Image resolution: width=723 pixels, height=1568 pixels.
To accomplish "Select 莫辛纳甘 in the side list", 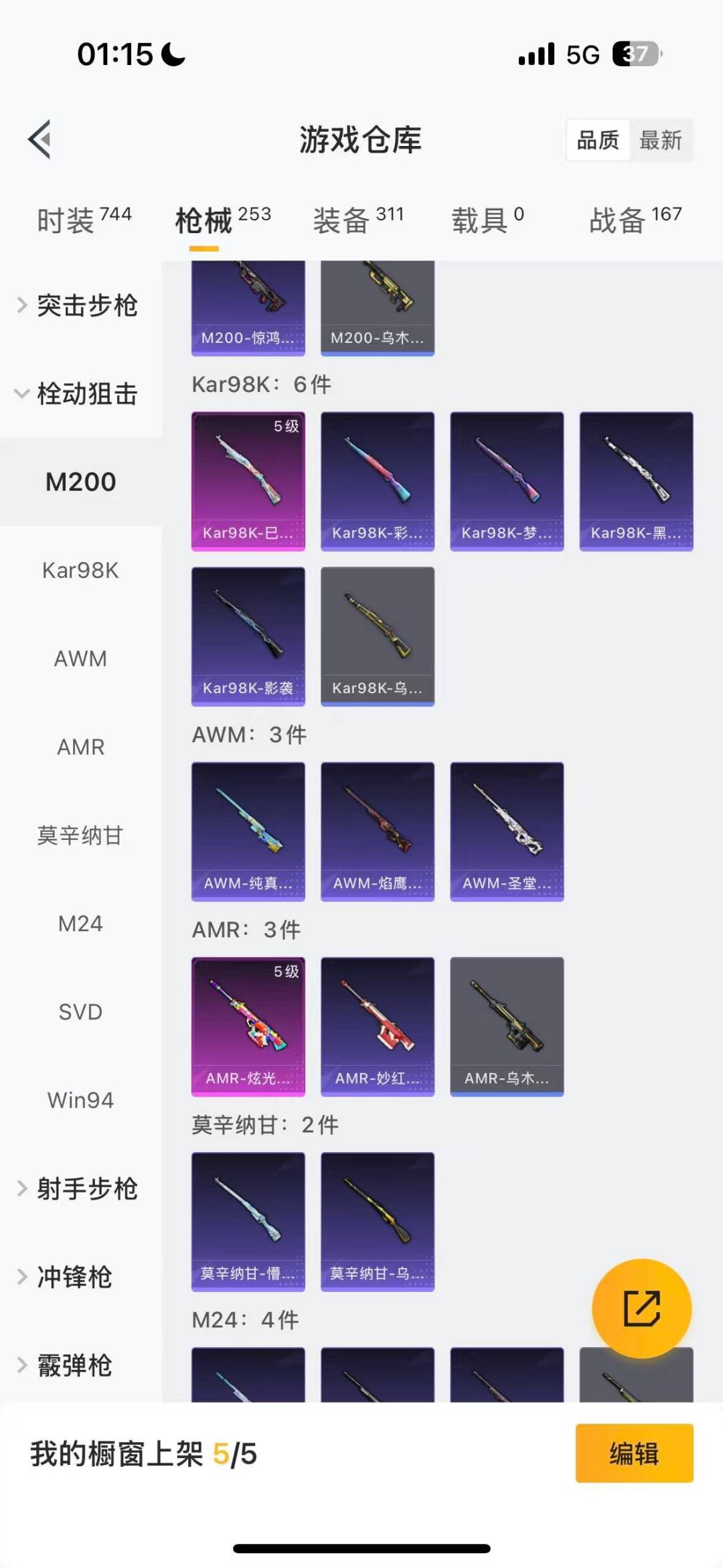I will (80, 835).
